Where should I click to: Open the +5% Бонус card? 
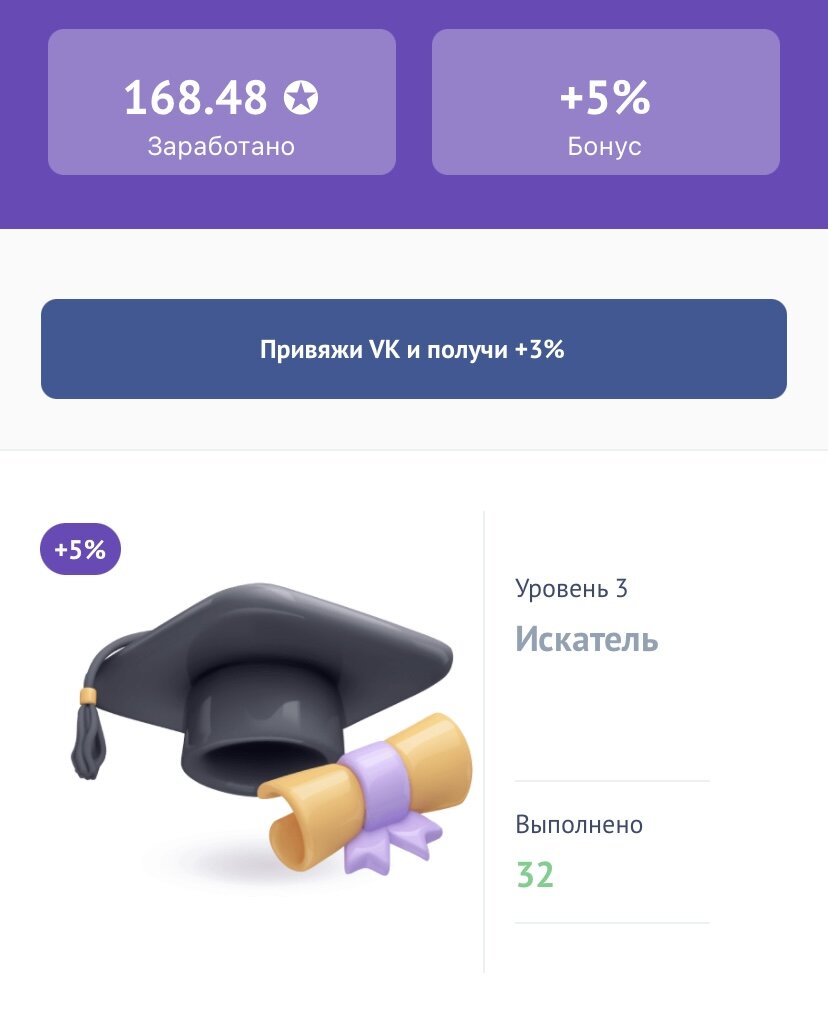click(605, 102)
